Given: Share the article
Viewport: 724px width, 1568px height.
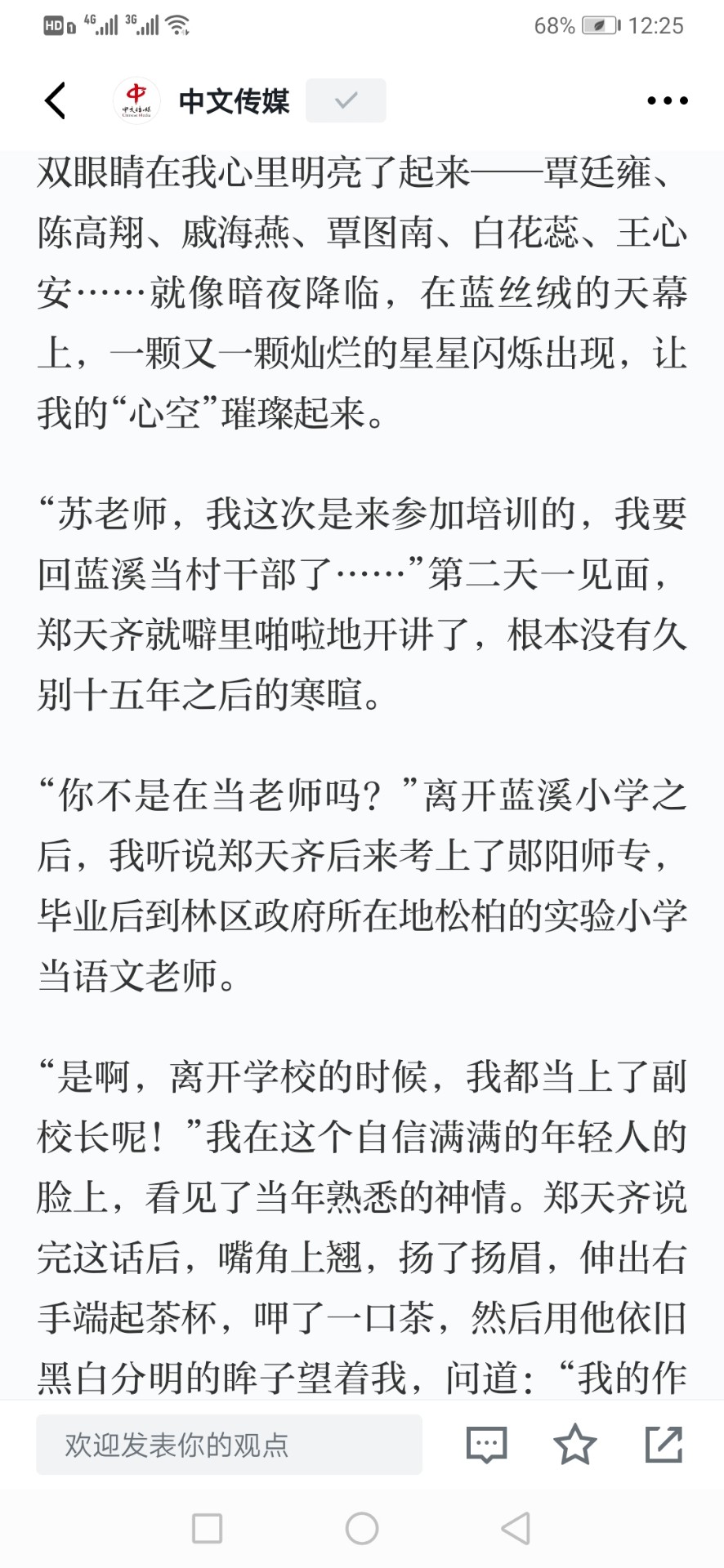Looking at the screenshot, I should [x=664, y=1444].
